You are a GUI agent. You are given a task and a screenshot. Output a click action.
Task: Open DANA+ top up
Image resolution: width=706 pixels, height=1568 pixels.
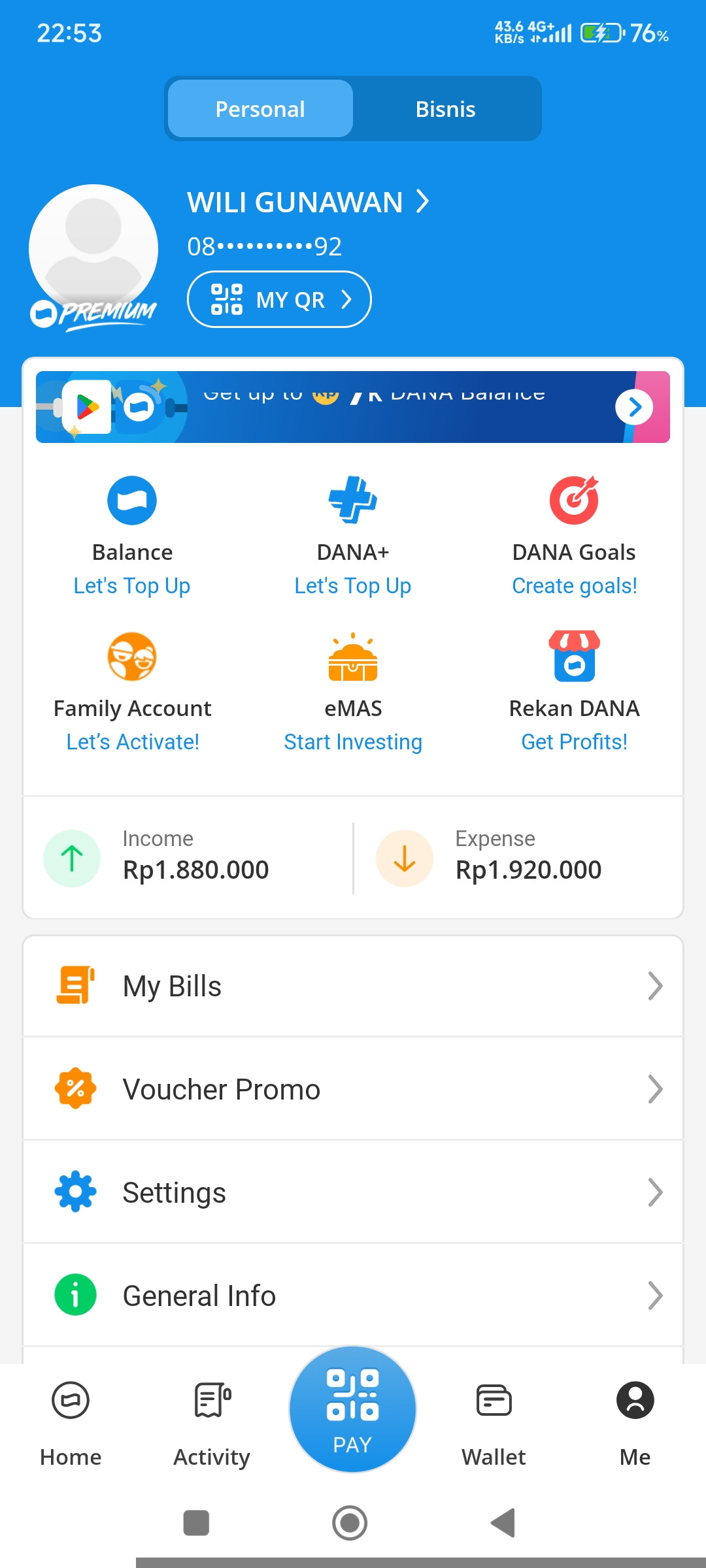(353, 536)
